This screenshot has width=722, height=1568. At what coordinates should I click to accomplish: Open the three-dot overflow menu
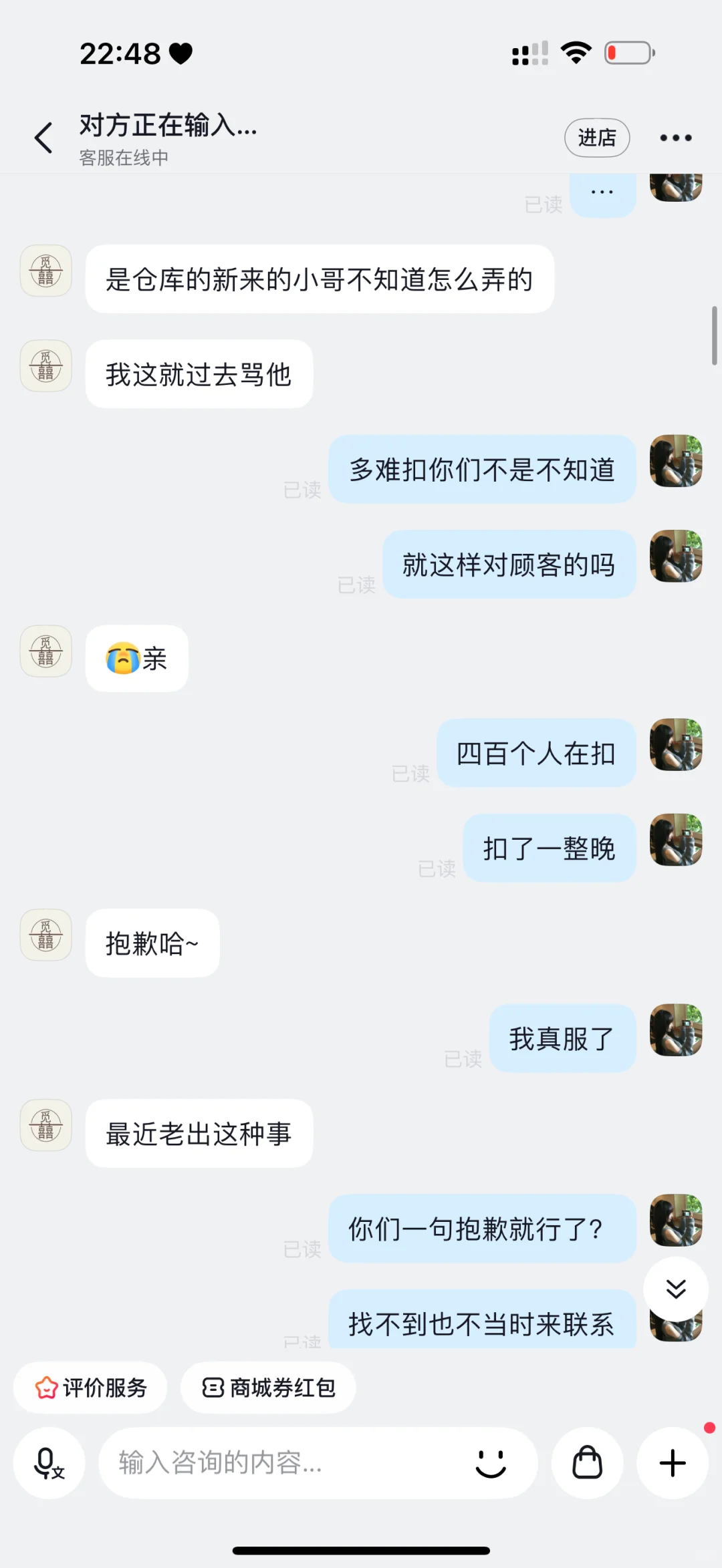pos(676,138)
